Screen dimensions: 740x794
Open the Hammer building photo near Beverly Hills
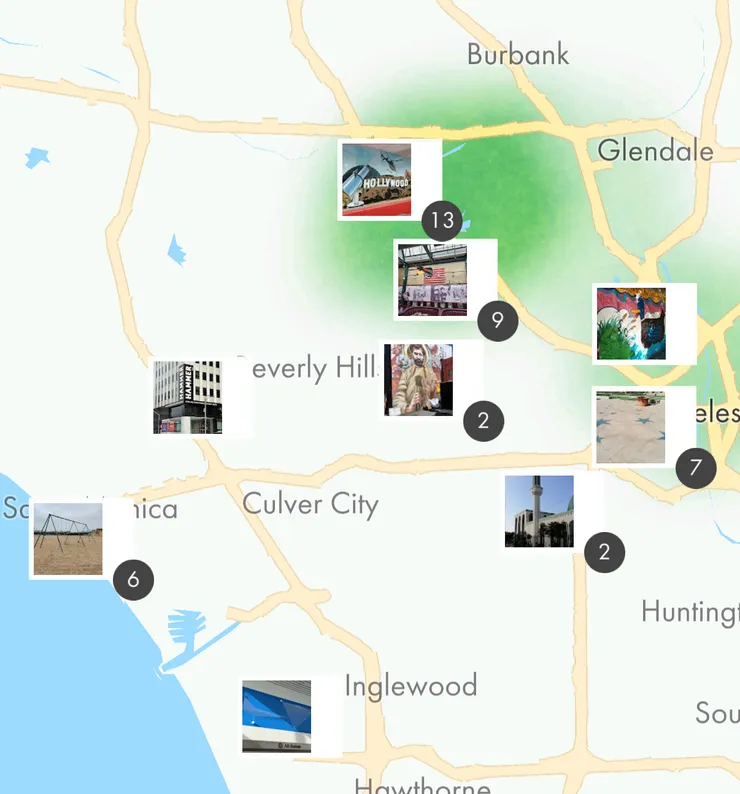[188, 398]
